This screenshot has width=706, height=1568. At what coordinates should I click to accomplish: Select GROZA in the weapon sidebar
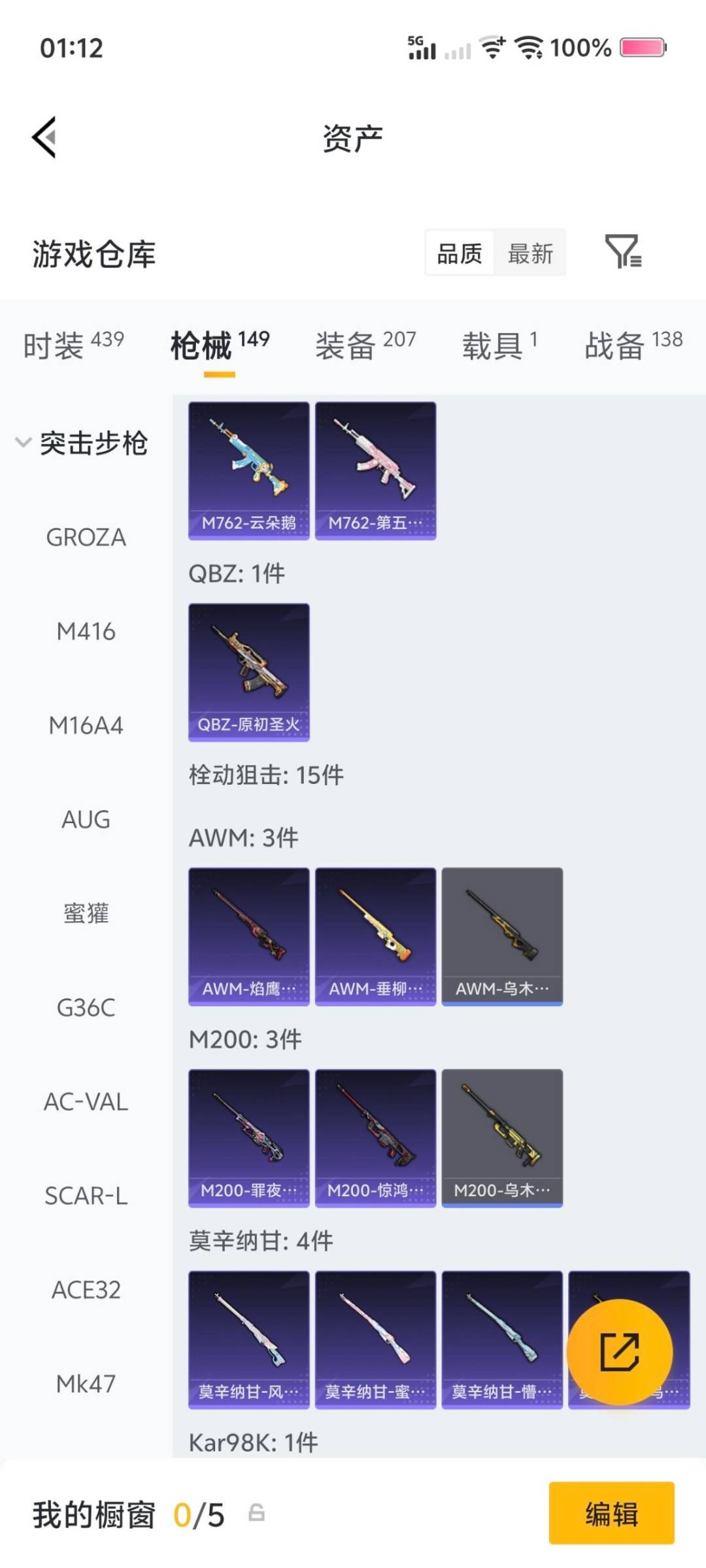coord(86,538)
